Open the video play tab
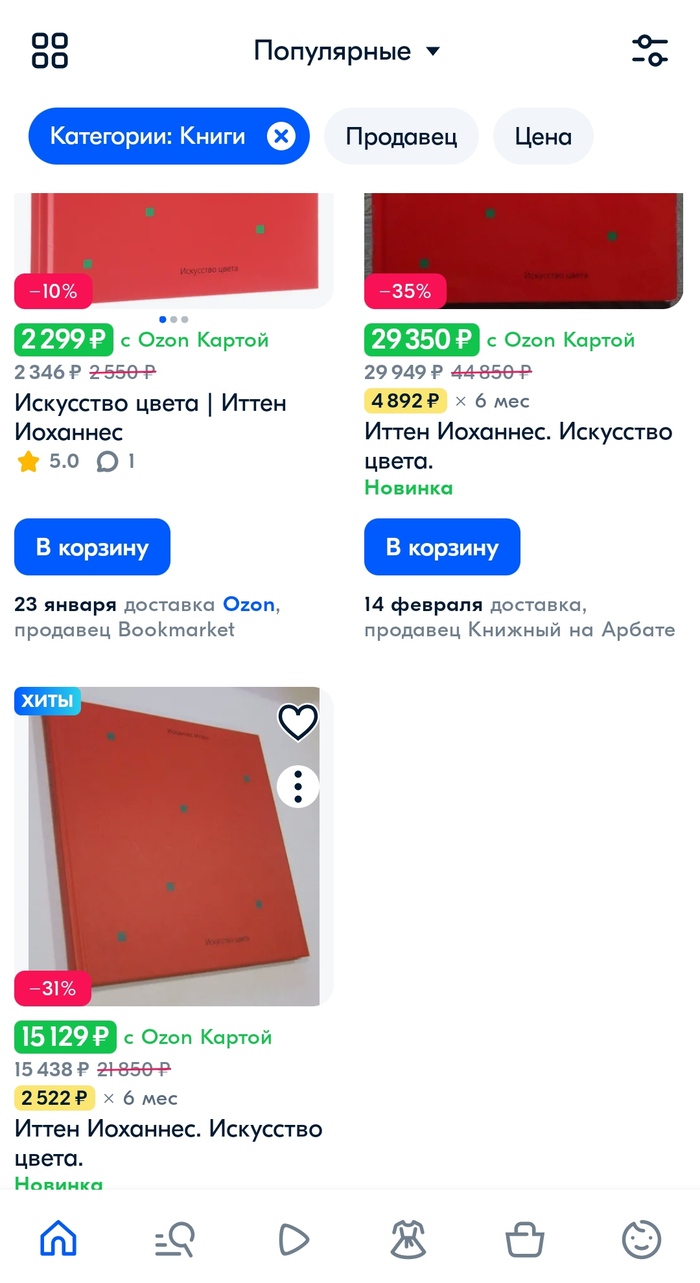Screen dimensions: 700x1283 292,1240
